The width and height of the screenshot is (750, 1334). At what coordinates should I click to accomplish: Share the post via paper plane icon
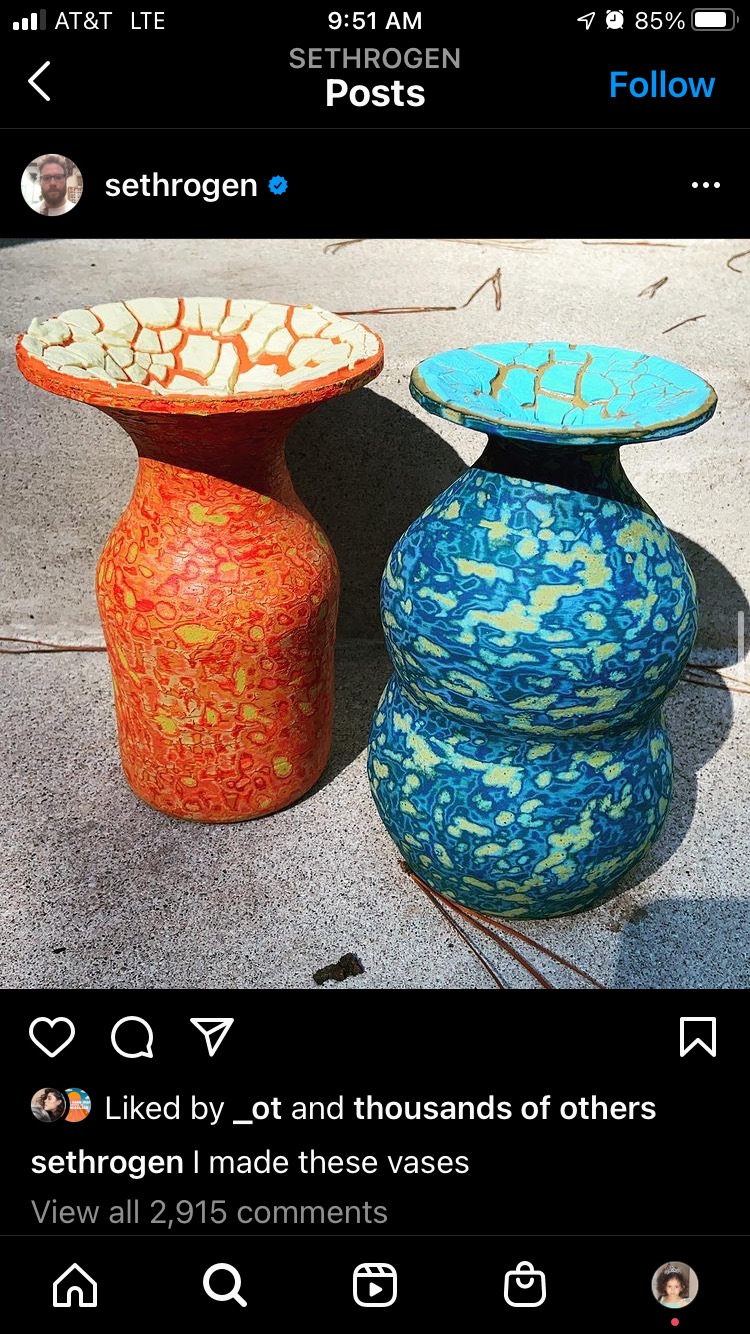tap(212, 1037)
